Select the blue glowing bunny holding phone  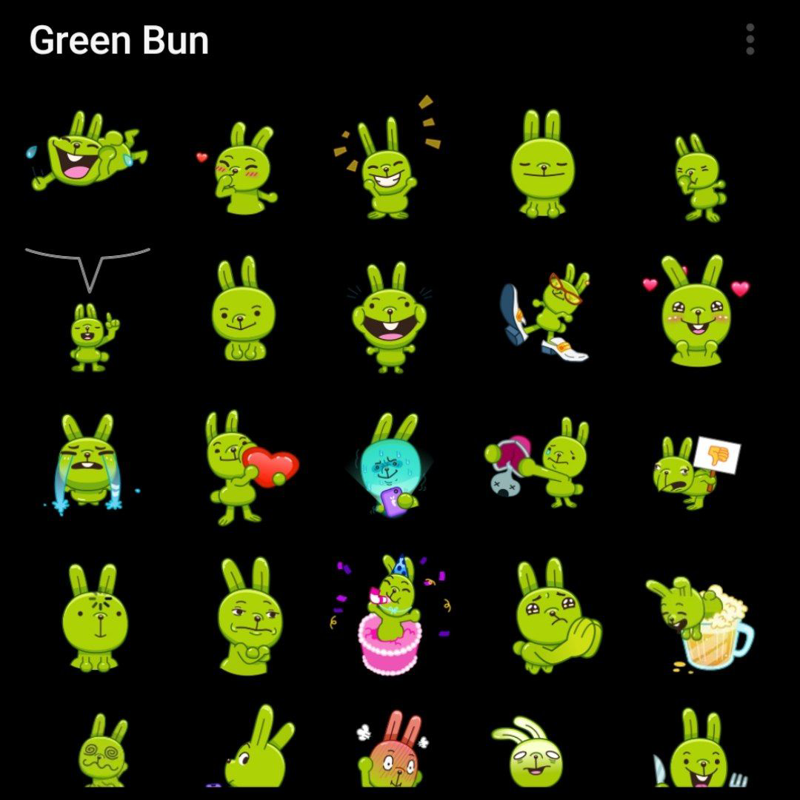tap(390, 465)
